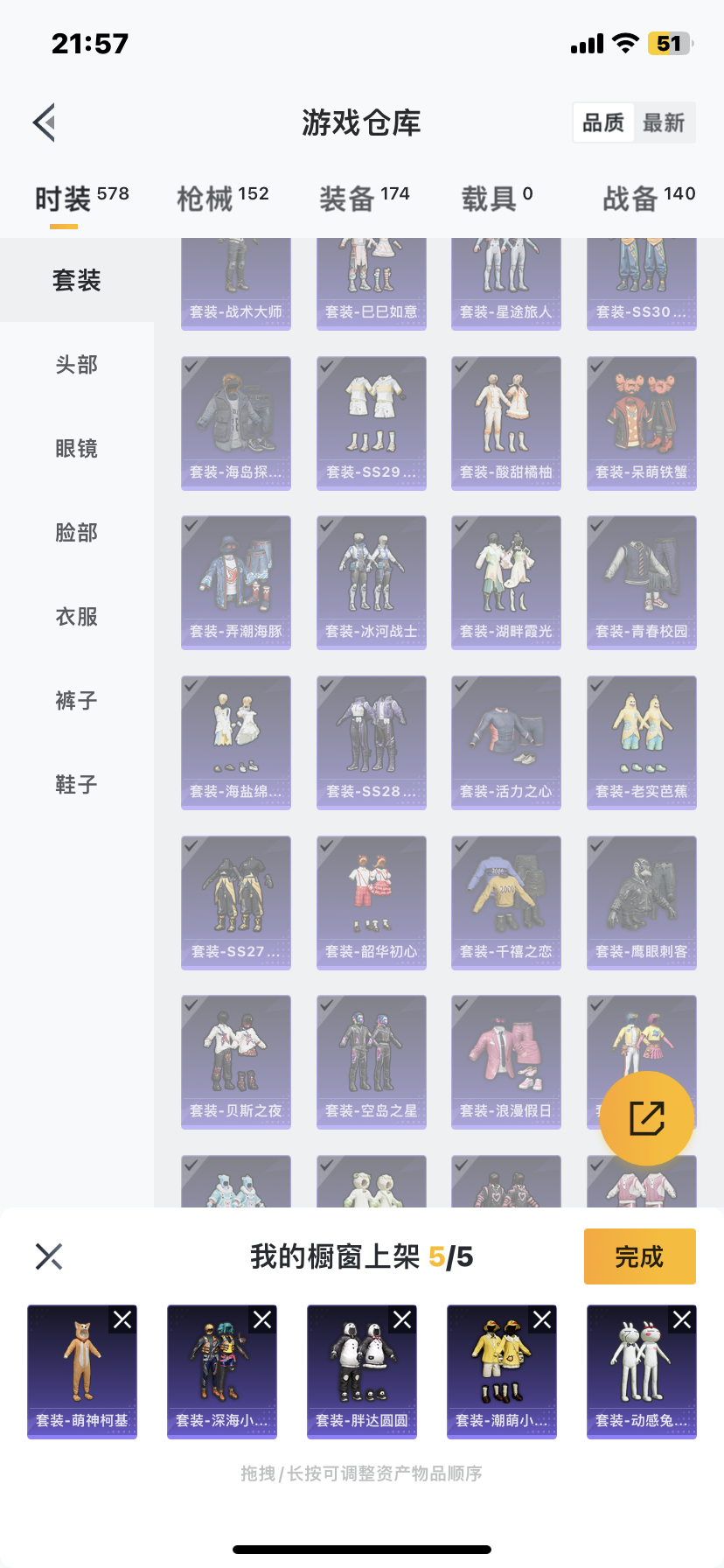Select the 鞋子 category
The image size is (724, 1568).
(77, 785)
